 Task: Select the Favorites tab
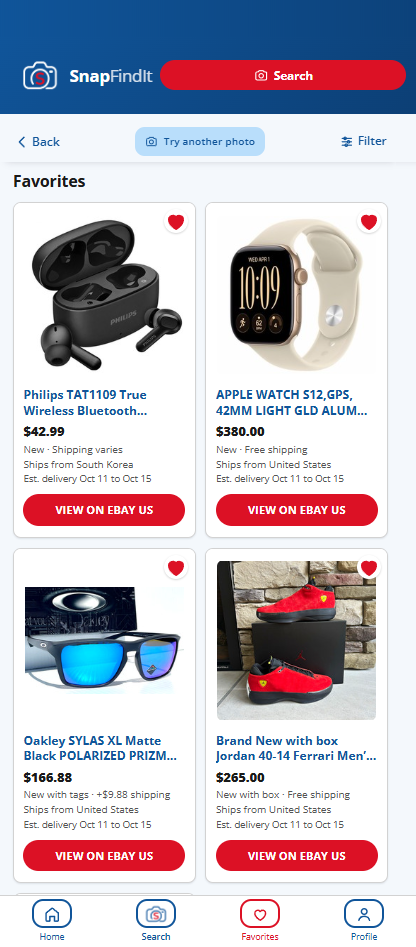(260, 920)
